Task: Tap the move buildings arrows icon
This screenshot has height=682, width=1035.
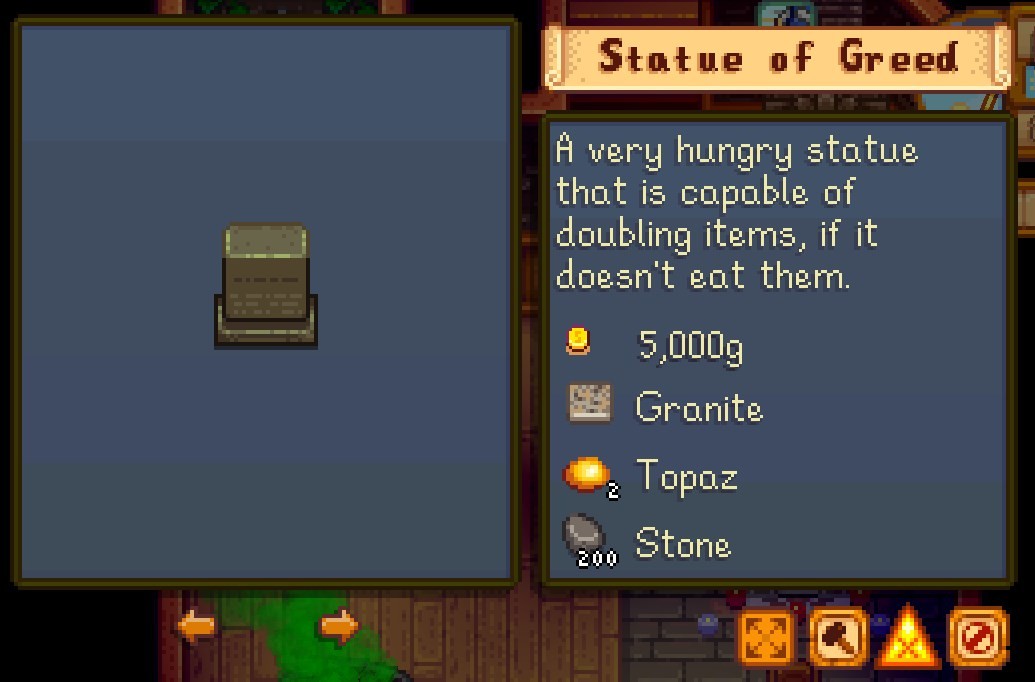Action: click(x=767, y=637)
